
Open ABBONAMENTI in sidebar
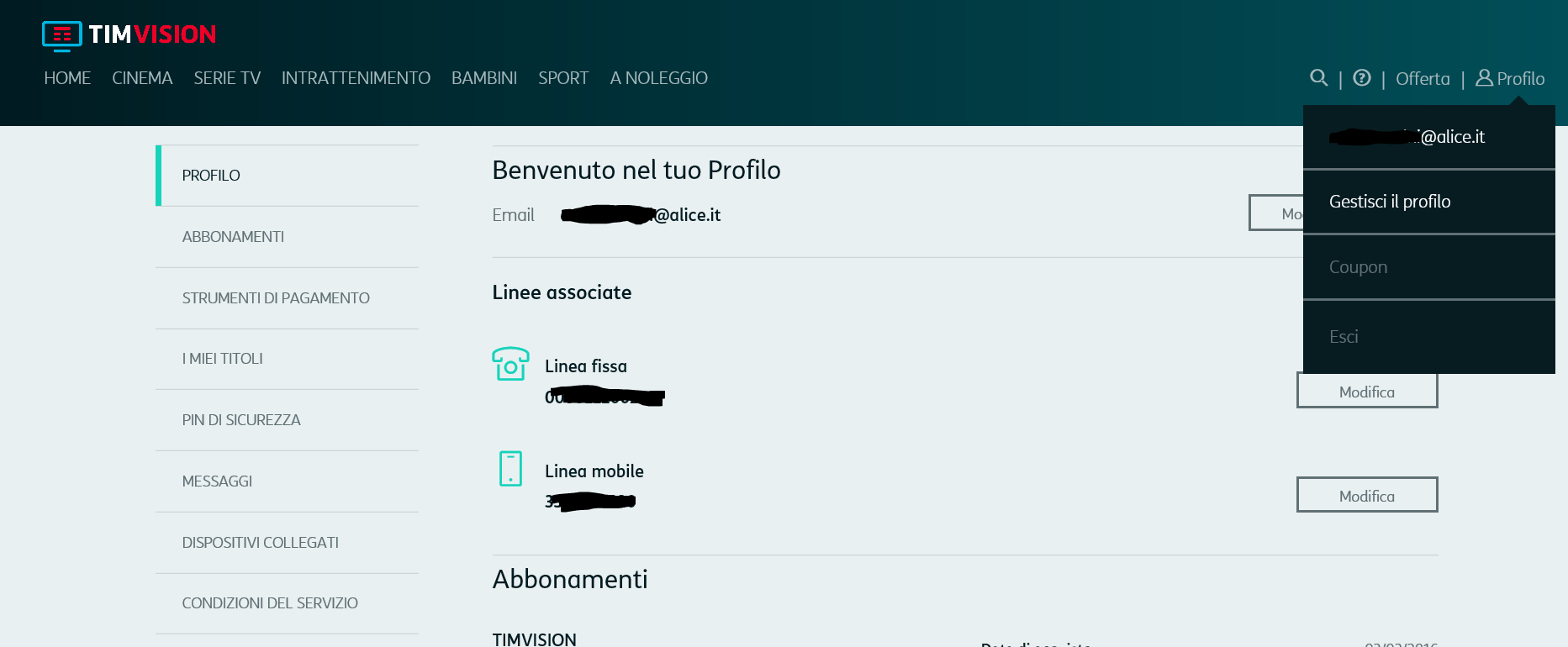(x=233, y=237)
